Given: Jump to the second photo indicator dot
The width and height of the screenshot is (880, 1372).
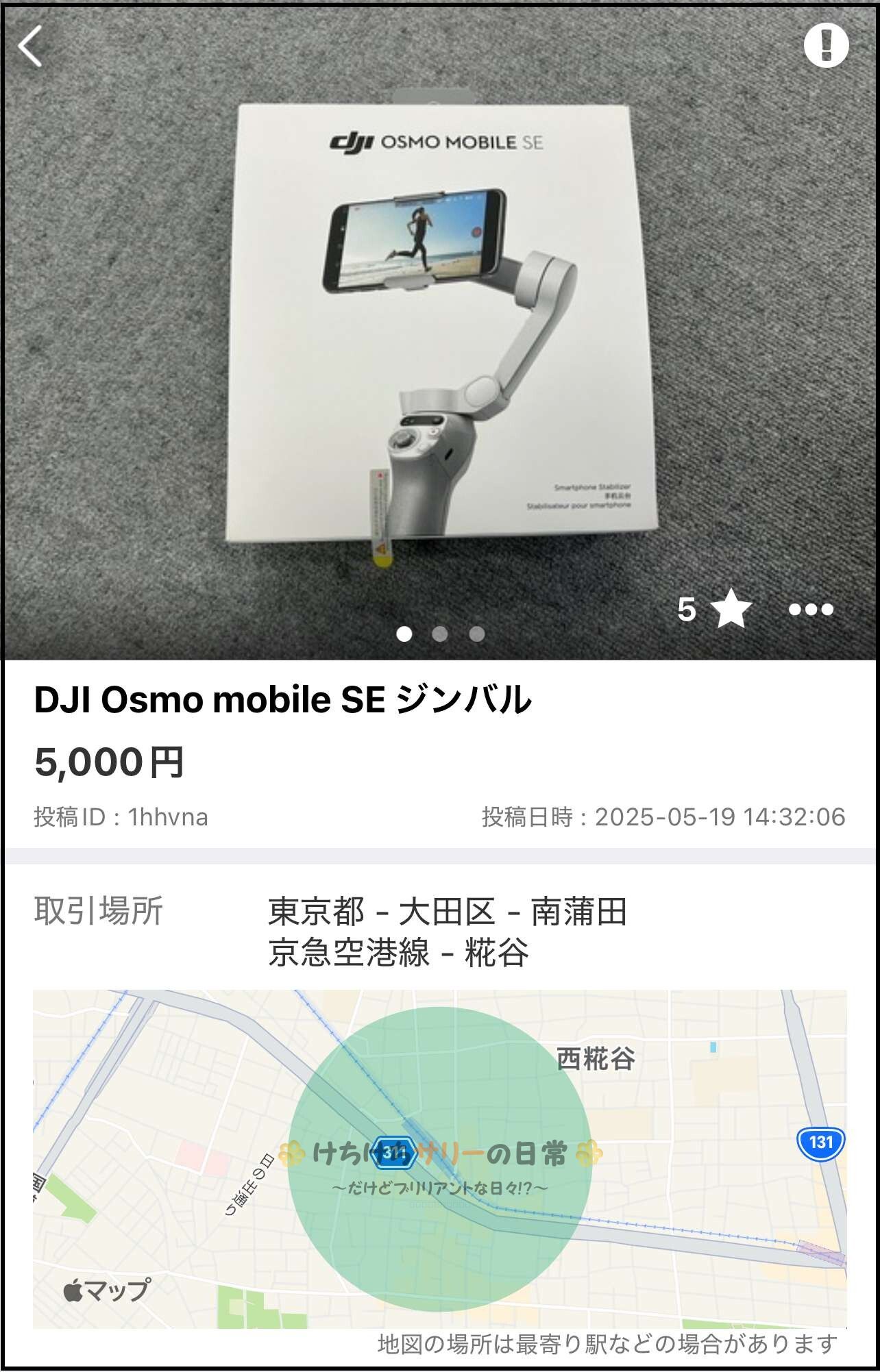Looking at the screenshot, I should pyautogui.click(x=440, y=634).
